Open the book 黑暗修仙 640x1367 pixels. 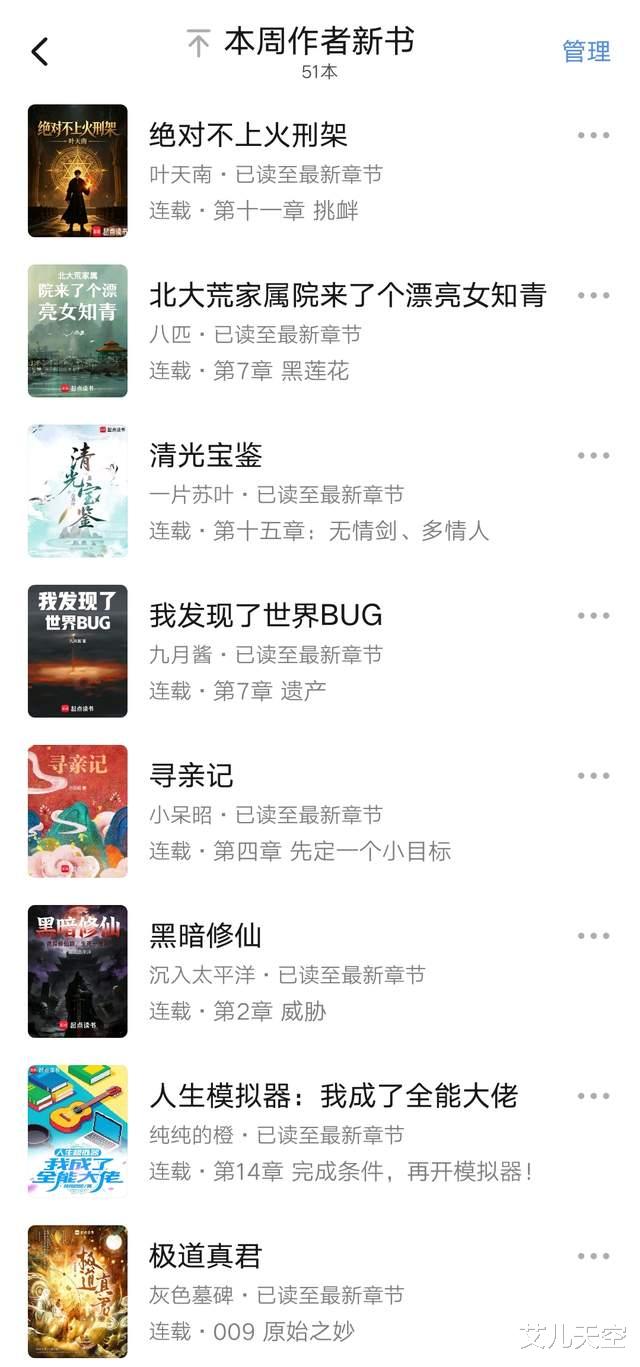[205, 935]
